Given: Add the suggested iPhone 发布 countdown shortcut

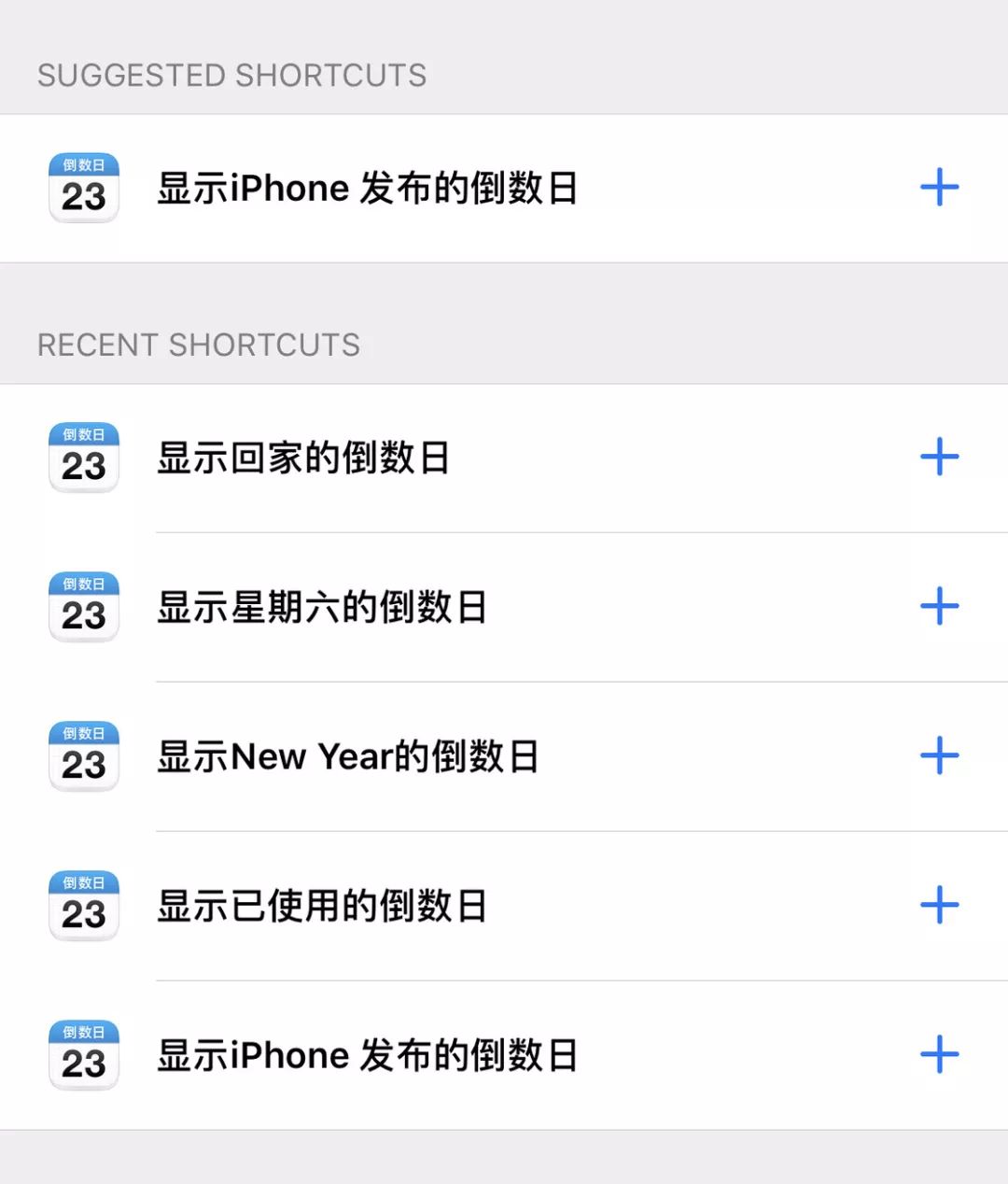Looking at the screenshot, I should tap(940, 187).
